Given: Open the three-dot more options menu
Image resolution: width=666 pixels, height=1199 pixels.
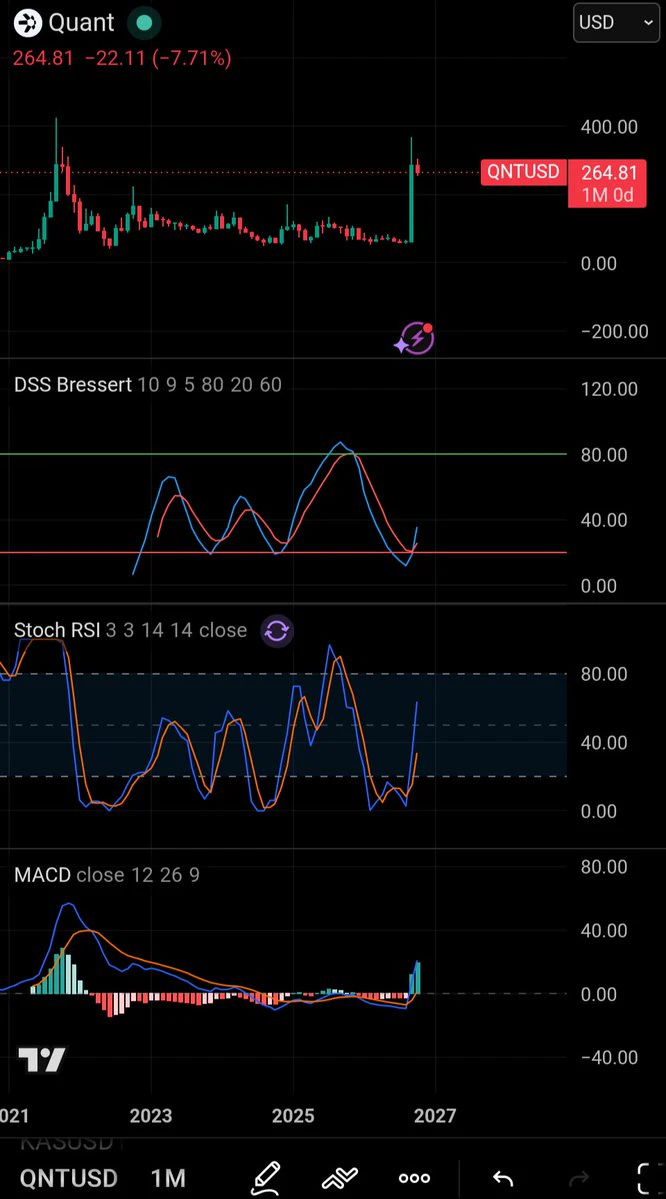Looking at the screenshot, I should pos(414,1178).
